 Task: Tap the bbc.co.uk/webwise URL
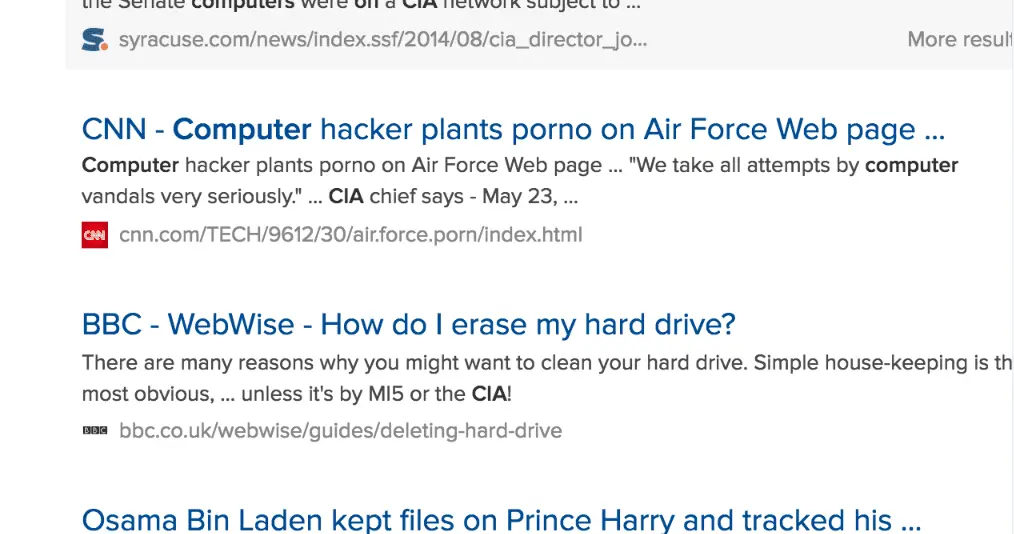tap(340, 431)
